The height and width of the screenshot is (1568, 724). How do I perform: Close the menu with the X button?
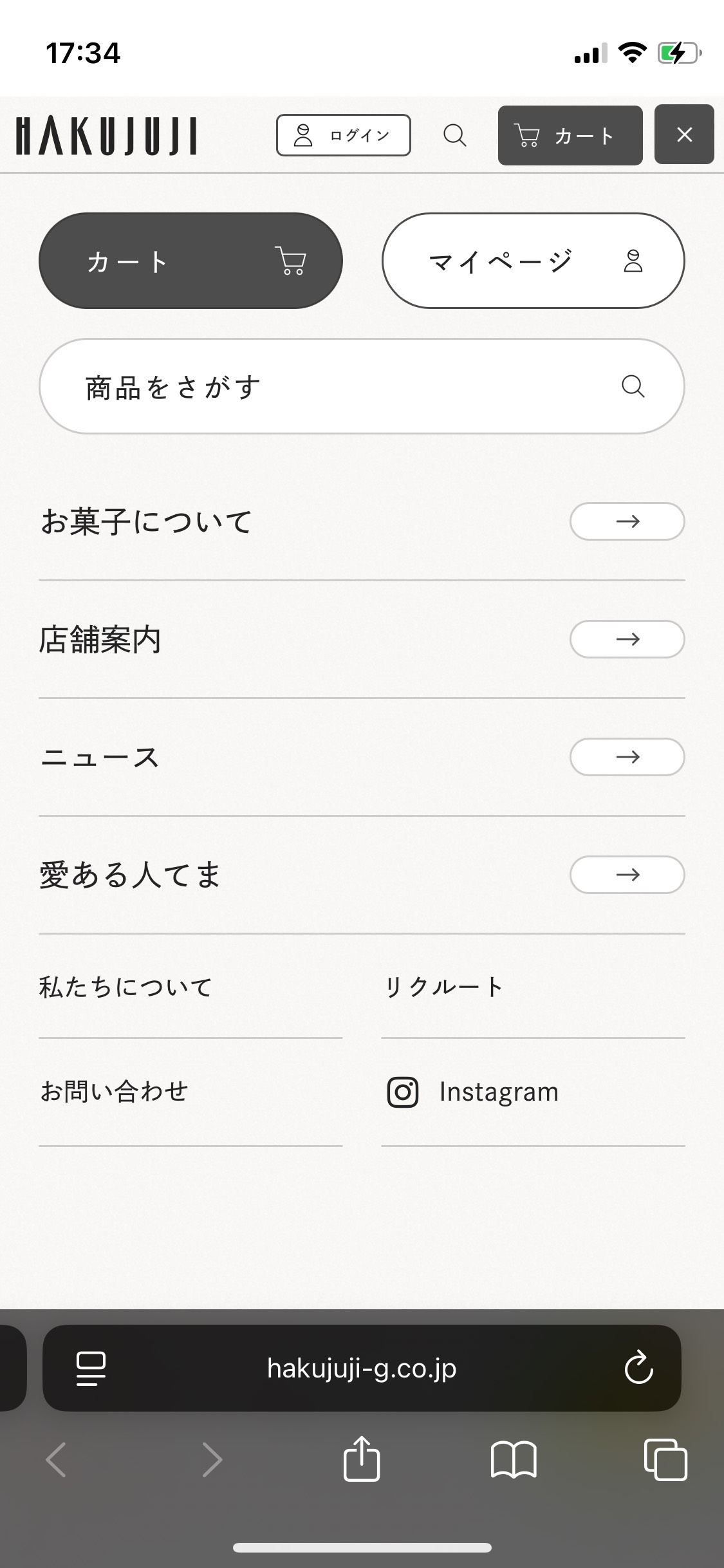pyautogui.click(x=684, y=135)
